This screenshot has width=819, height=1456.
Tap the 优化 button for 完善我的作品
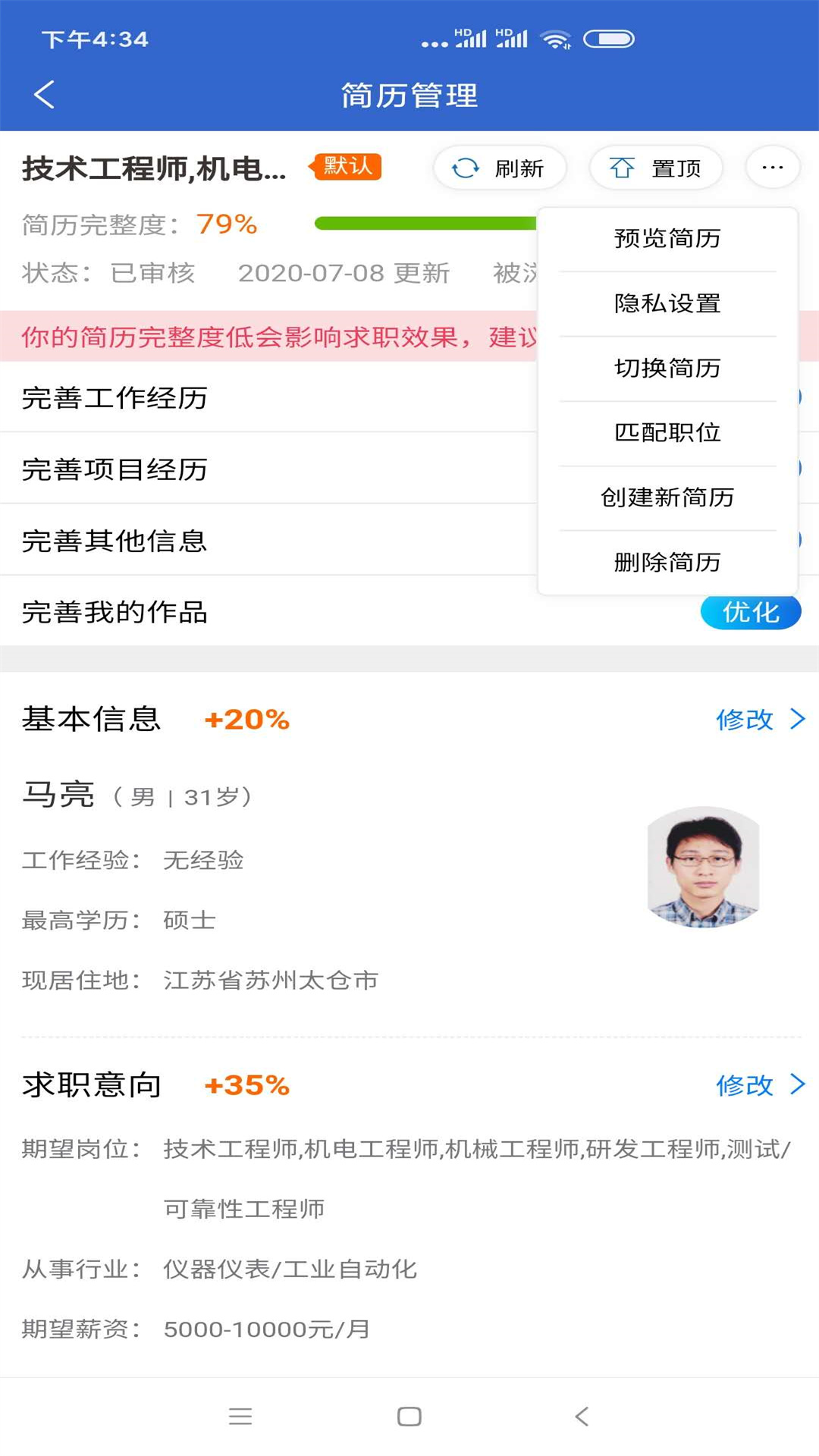(x=751, y=611)
